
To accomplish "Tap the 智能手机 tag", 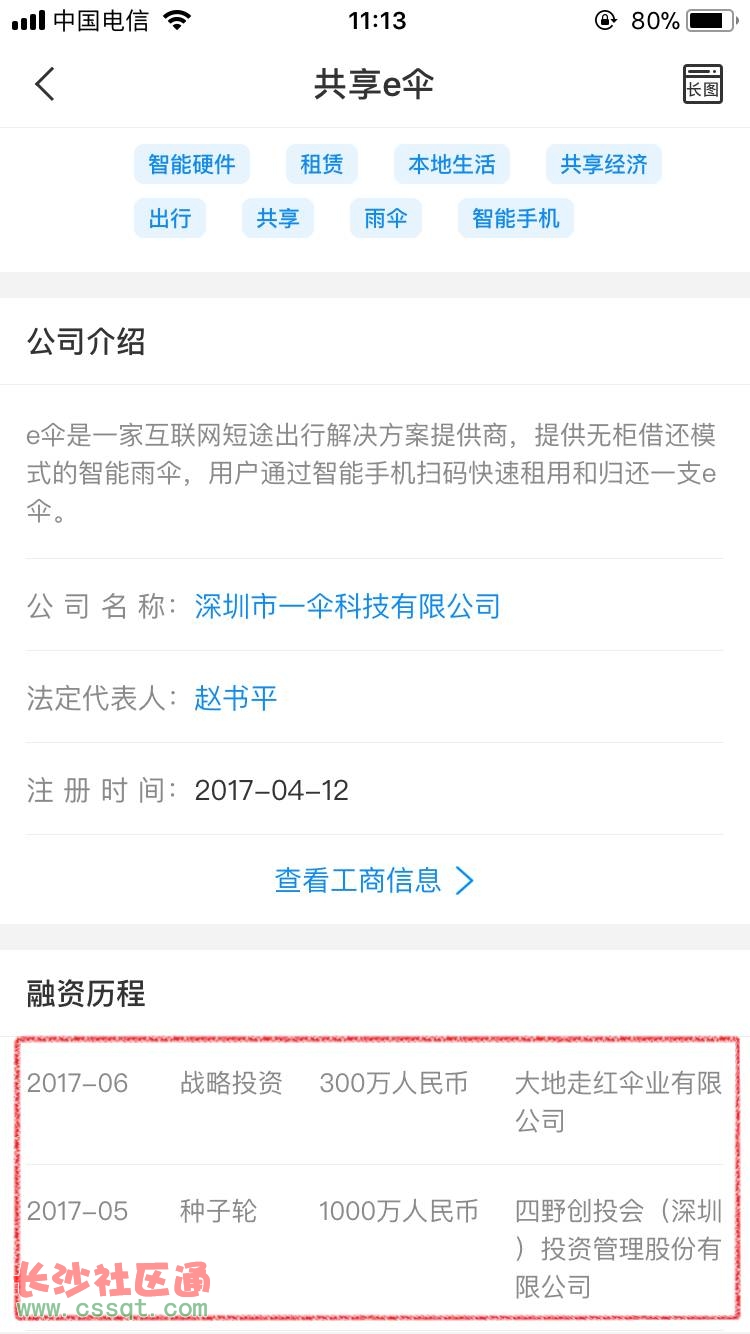I will 516,219.
